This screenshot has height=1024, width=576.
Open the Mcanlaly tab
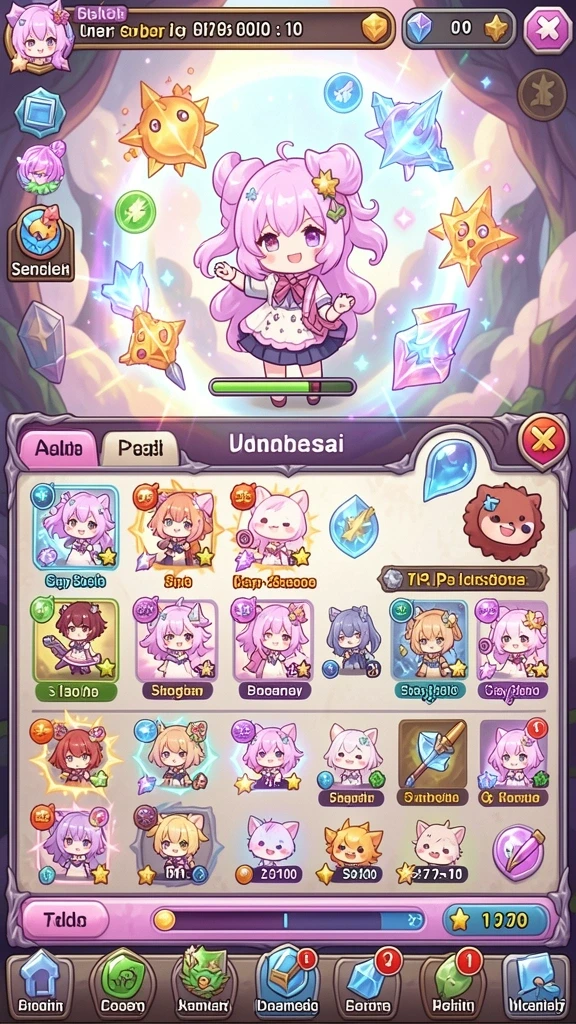coord(535,985)
